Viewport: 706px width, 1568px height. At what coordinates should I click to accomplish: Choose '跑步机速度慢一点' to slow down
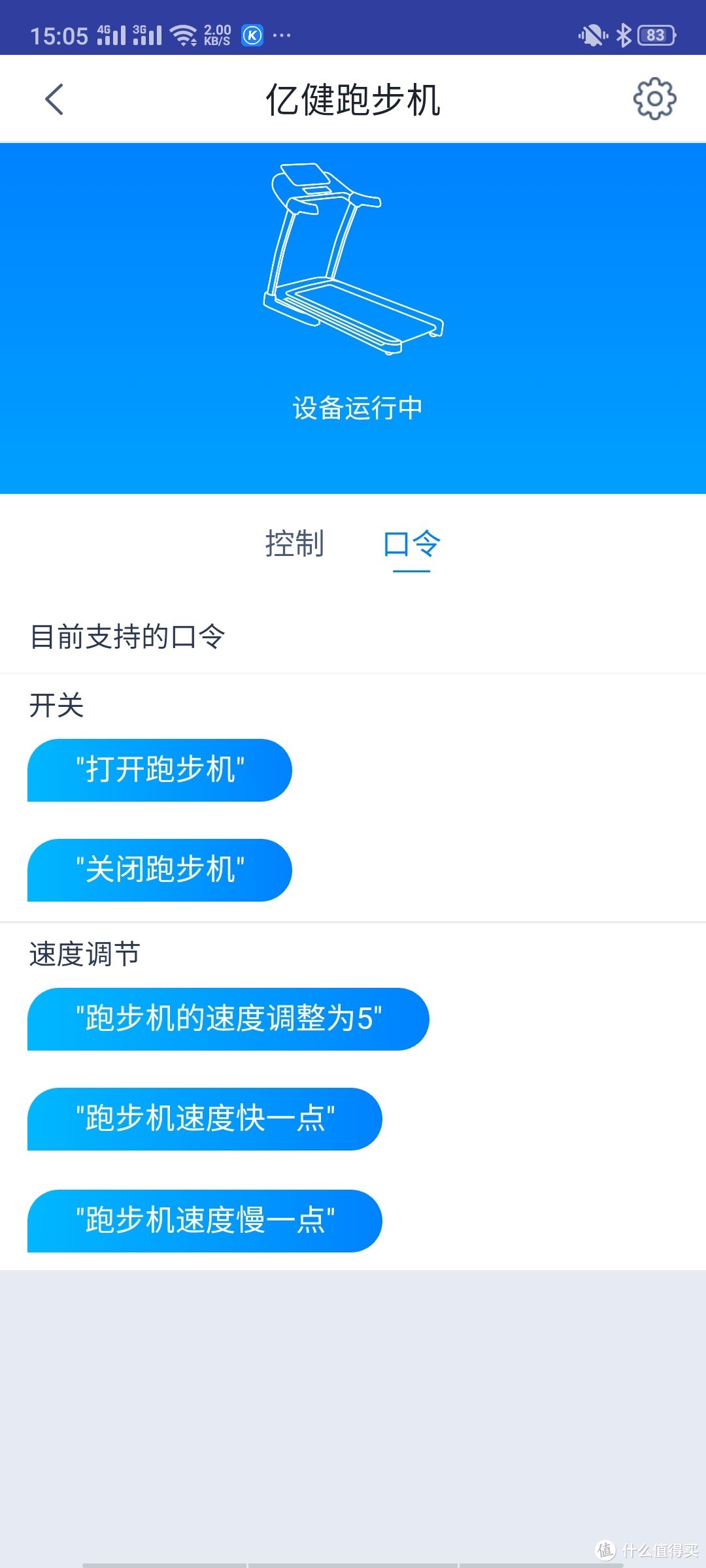tap(204, 1220)
